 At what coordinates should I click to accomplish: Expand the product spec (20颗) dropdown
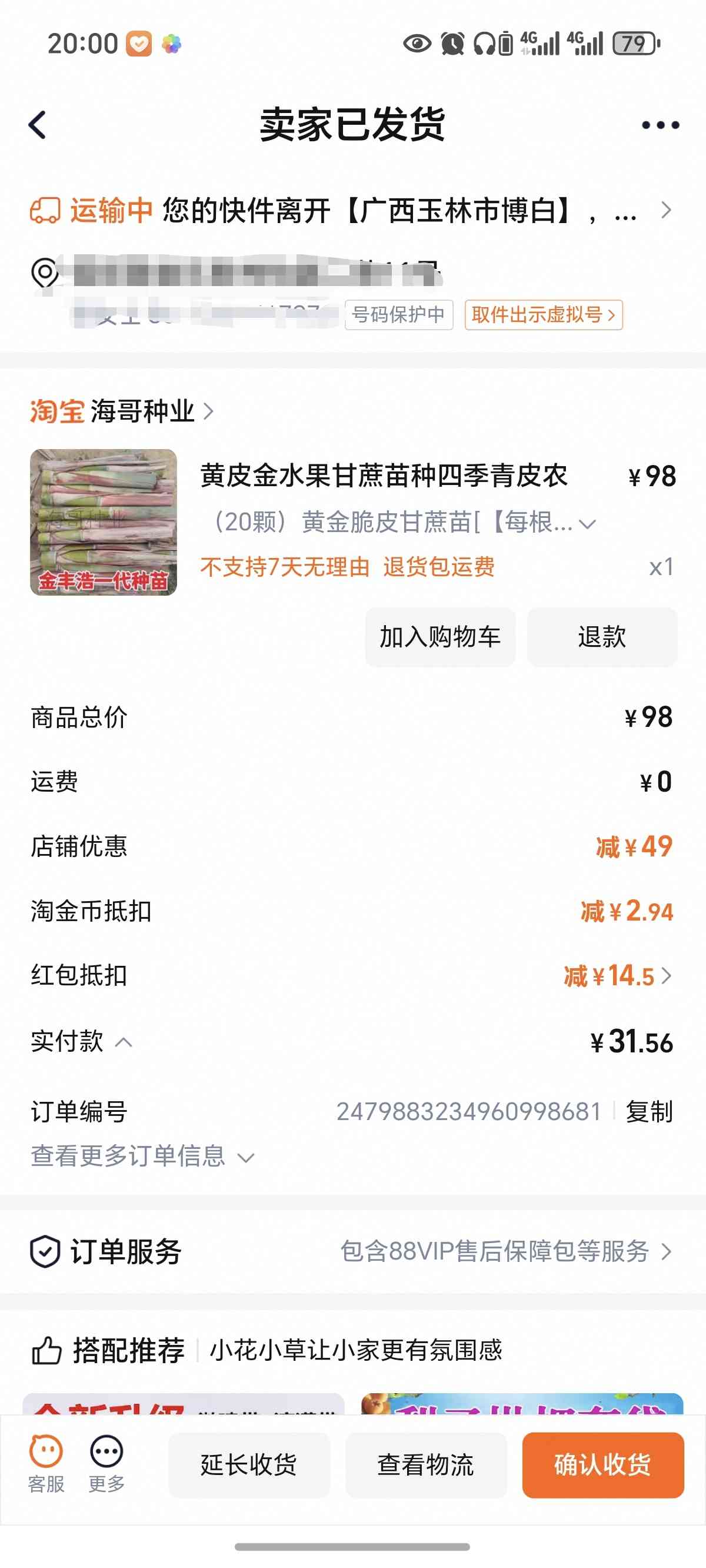403,522
